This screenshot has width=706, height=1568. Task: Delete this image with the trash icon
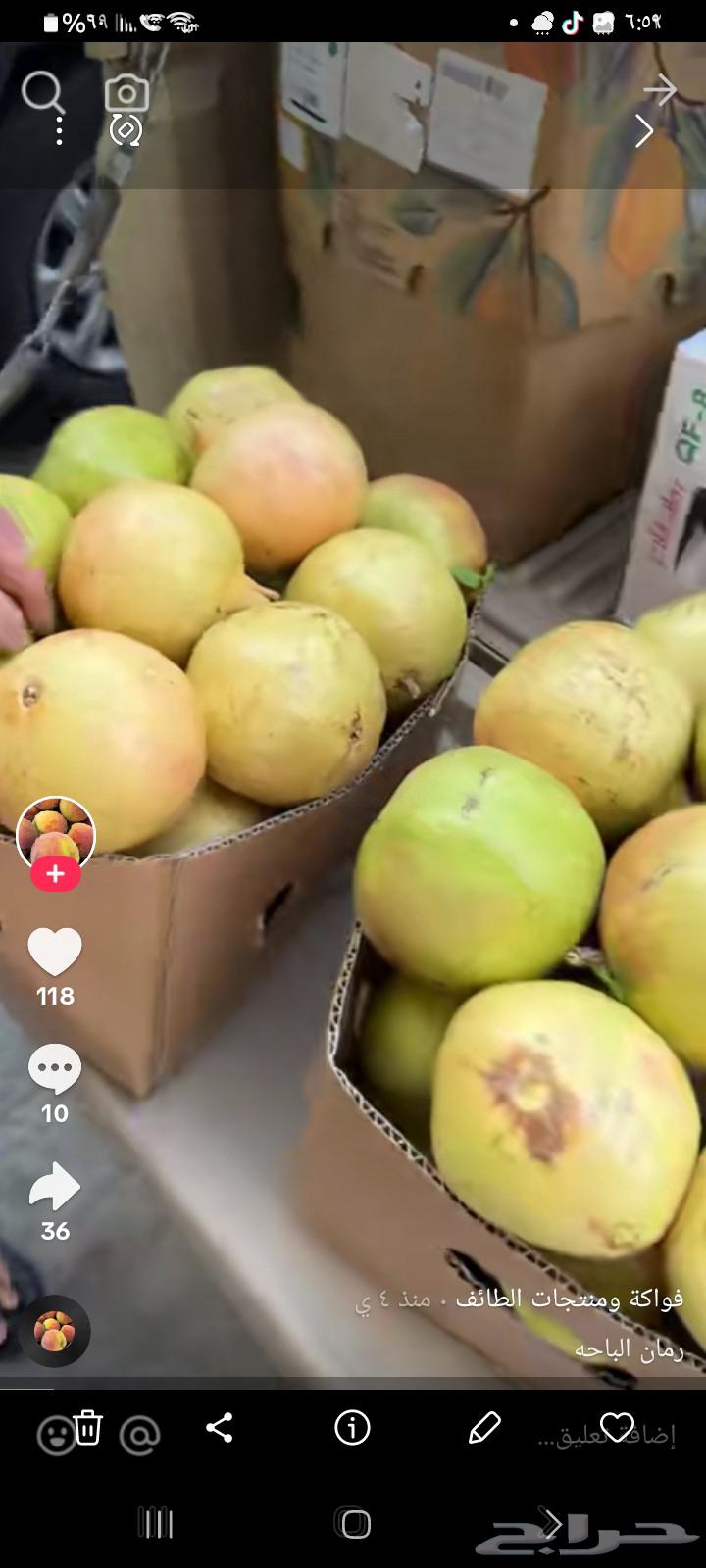click(x=88, y=1427)
